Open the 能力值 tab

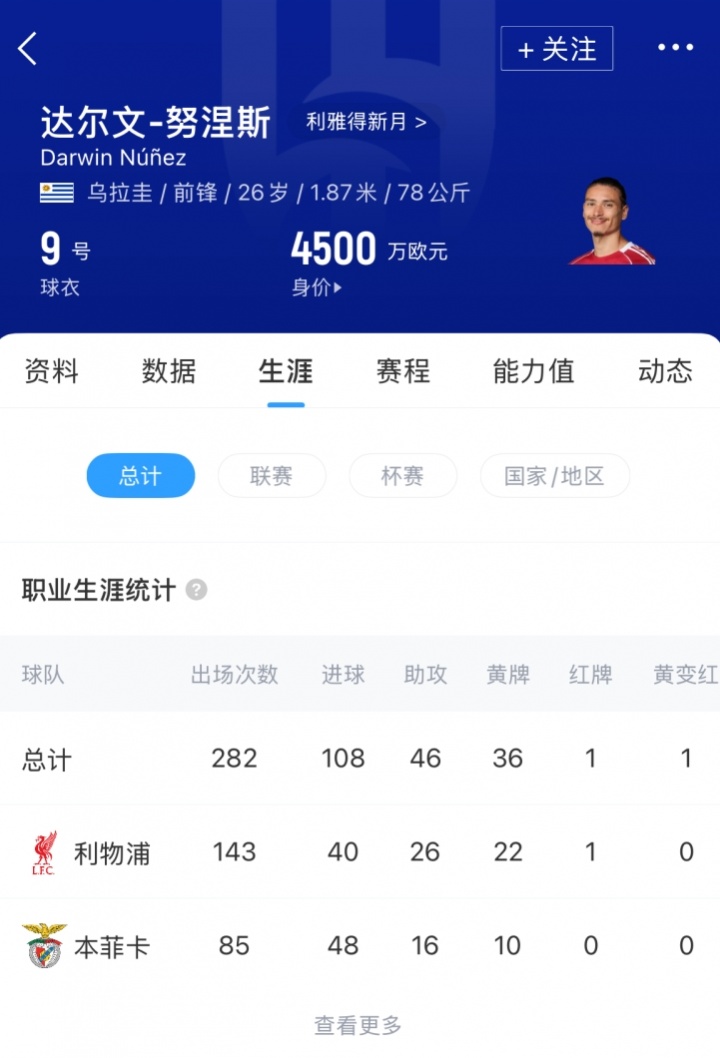533,371
